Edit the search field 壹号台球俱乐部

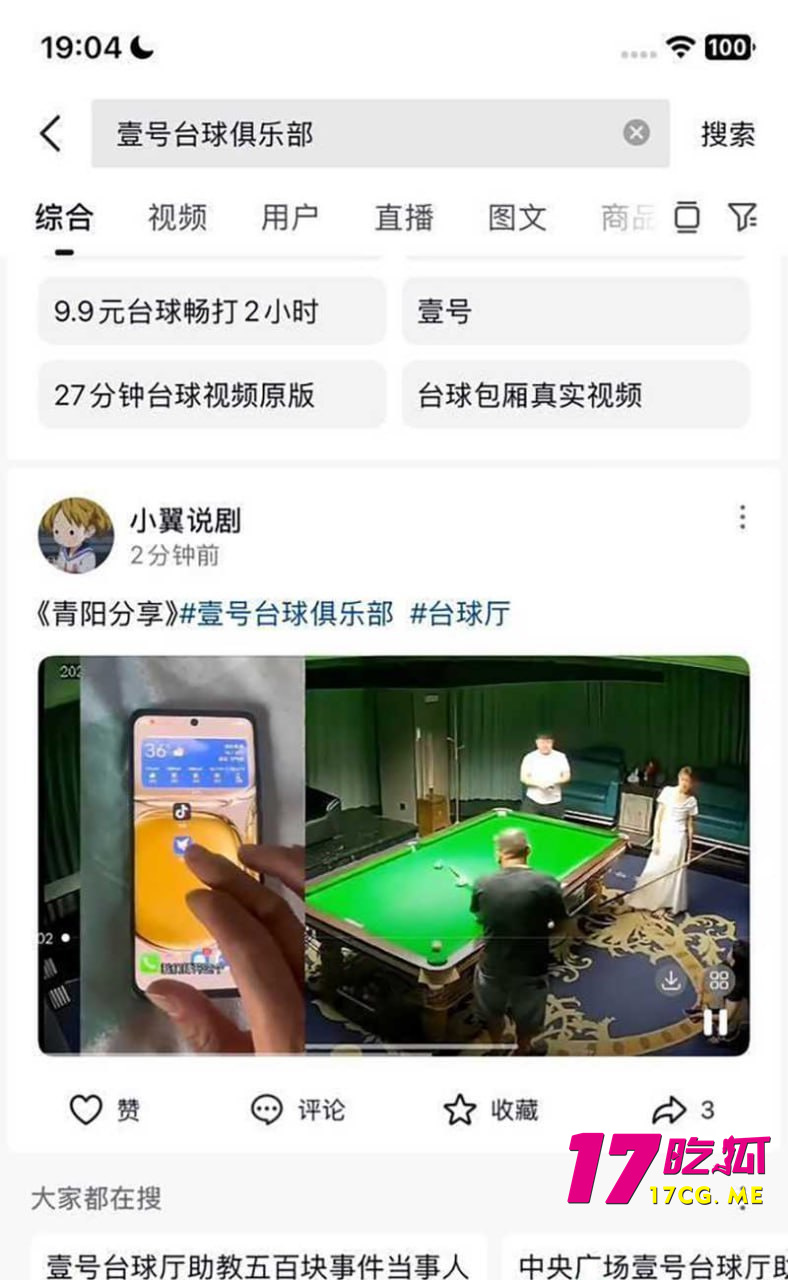coord(360,133)
